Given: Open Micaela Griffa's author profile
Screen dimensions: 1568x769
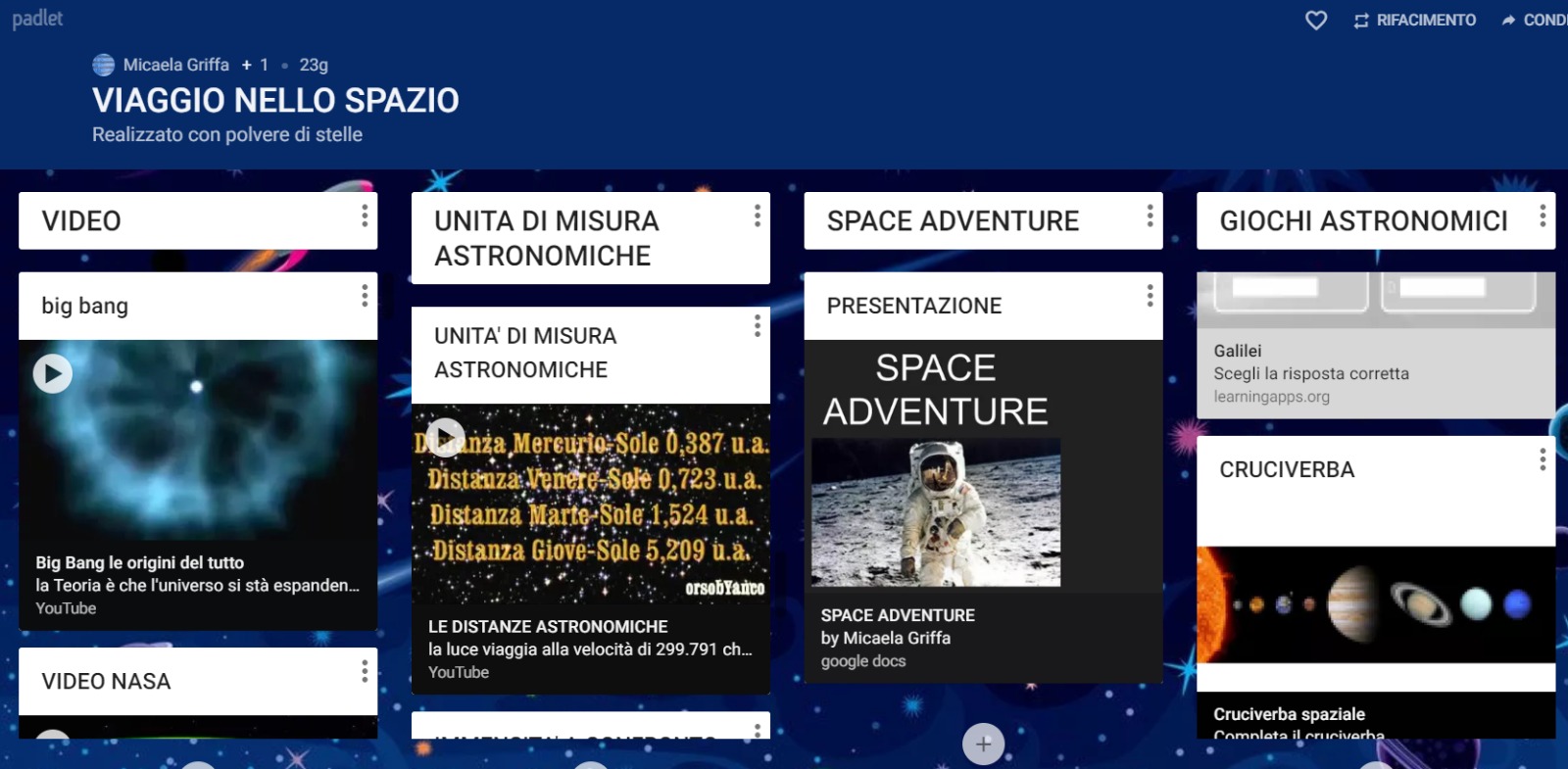Looking at the screenshot, I should 175,65.
